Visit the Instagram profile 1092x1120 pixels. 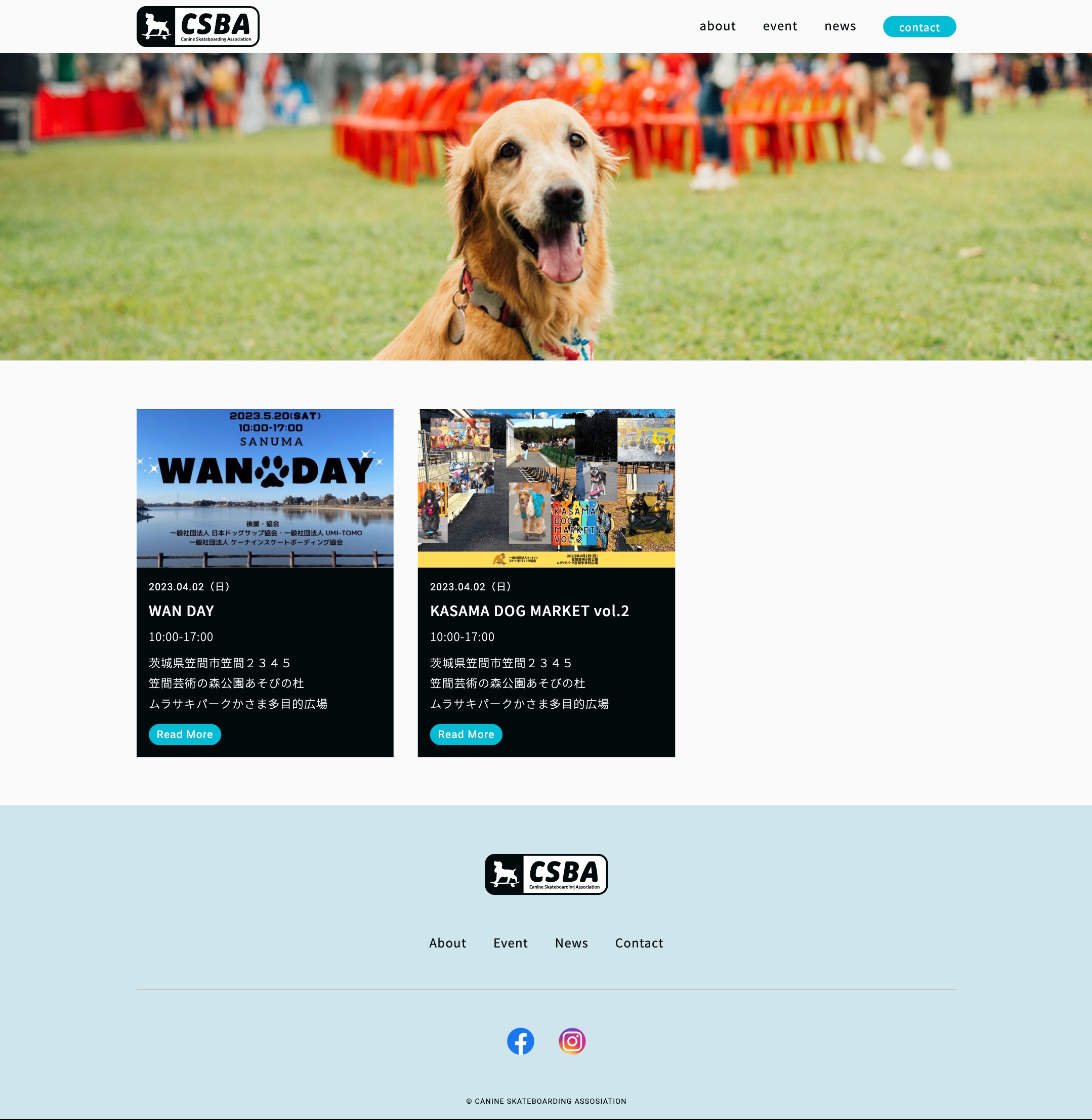pos(572,1042)
